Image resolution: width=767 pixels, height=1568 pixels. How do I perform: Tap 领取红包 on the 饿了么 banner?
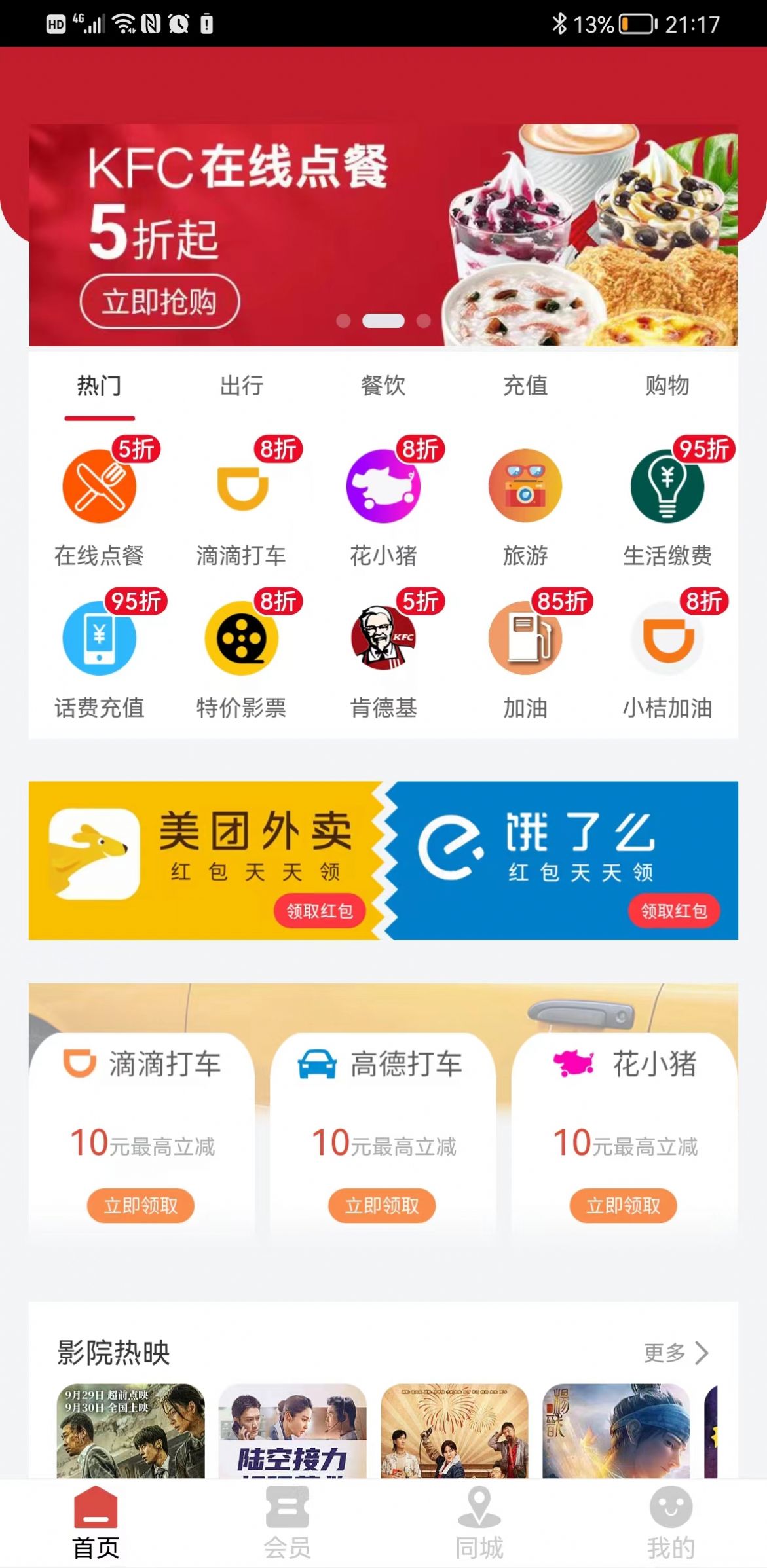pos(674,911)
